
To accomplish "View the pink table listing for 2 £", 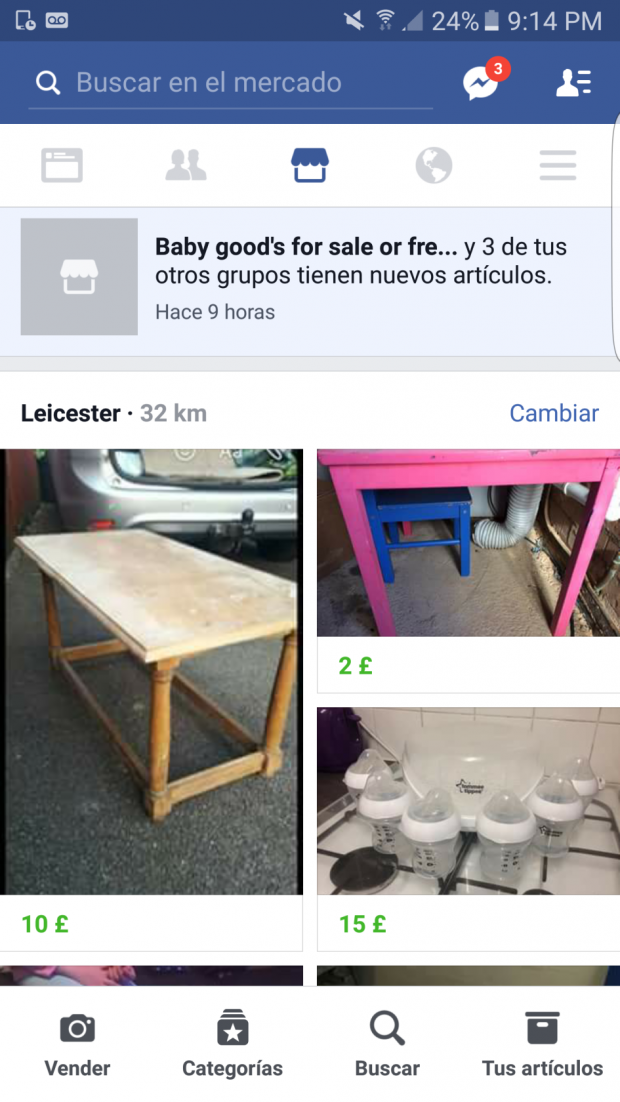I will (x=468, y=571).
